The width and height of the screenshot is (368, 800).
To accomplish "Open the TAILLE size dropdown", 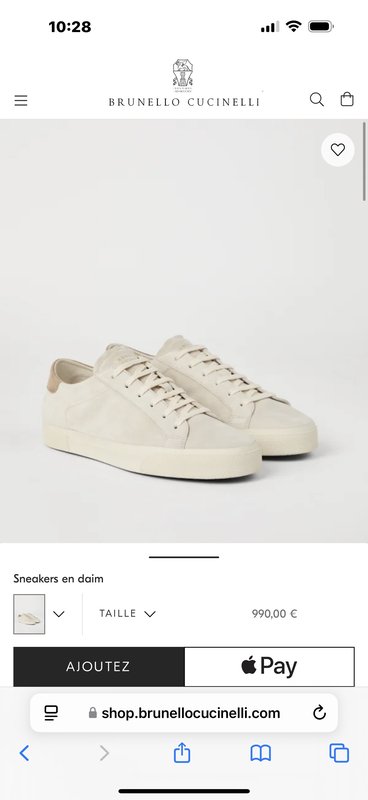I will (127, 614).
